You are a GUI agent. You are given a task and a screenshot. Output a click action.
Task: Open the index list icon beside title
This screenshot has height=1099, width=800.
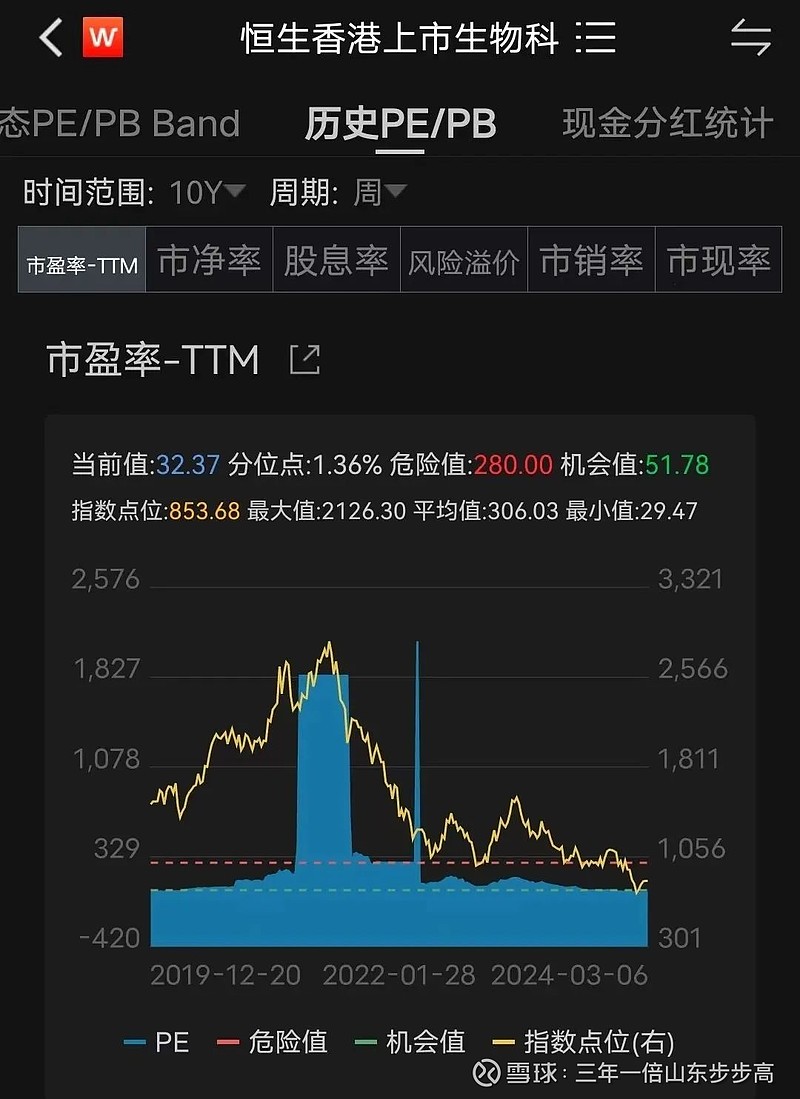pos(597,40)
